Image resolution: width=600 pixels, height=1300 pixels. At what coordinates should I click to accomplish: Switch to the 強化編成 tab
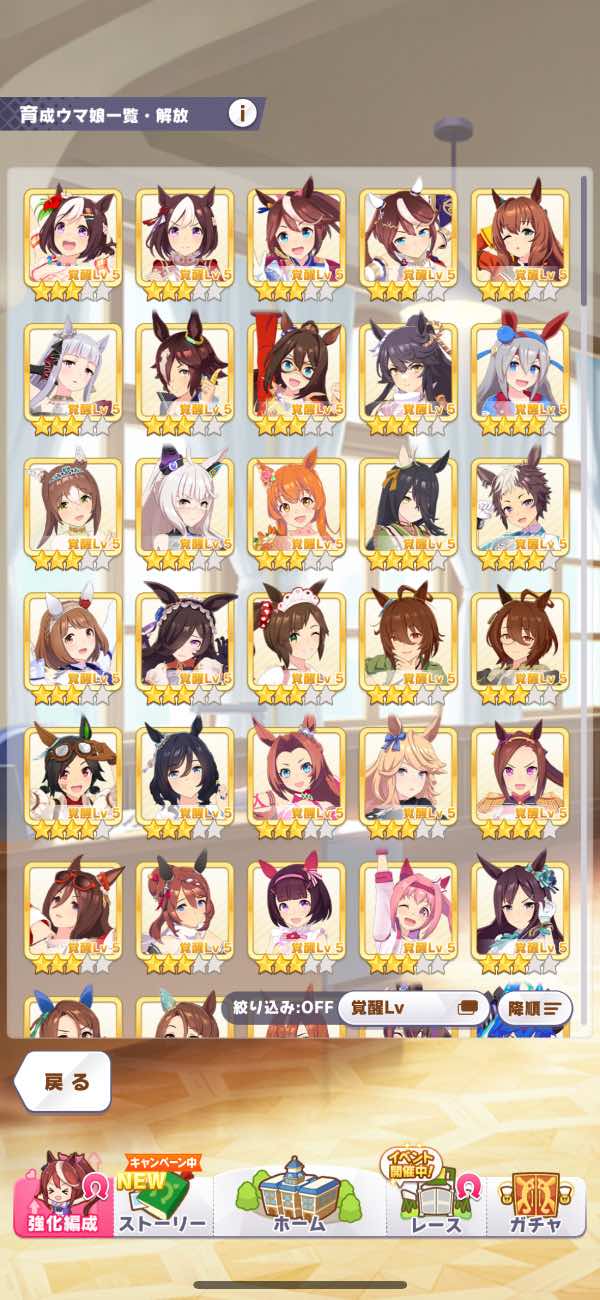[62, 1195]
